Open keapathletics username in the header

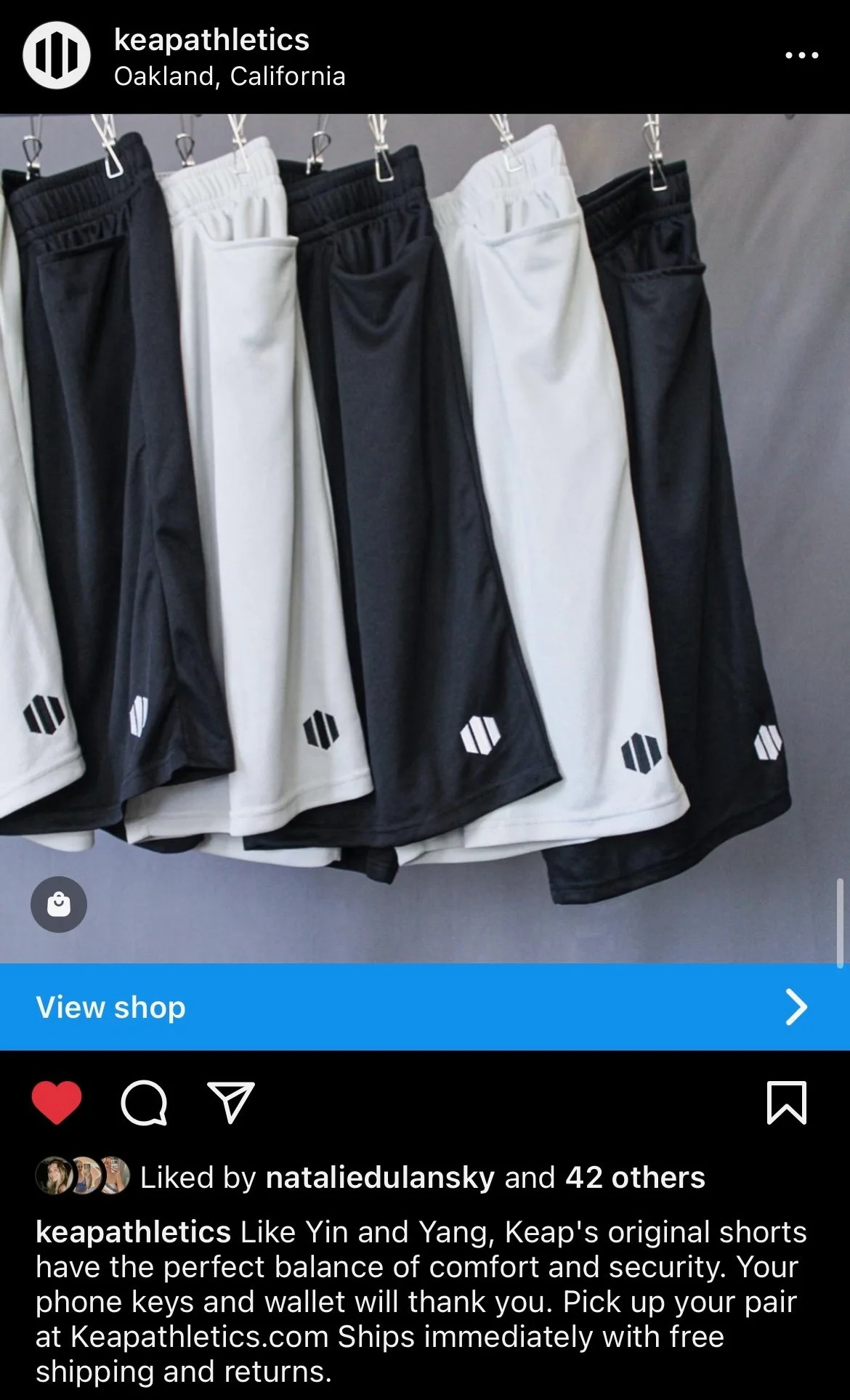(211, 40)
